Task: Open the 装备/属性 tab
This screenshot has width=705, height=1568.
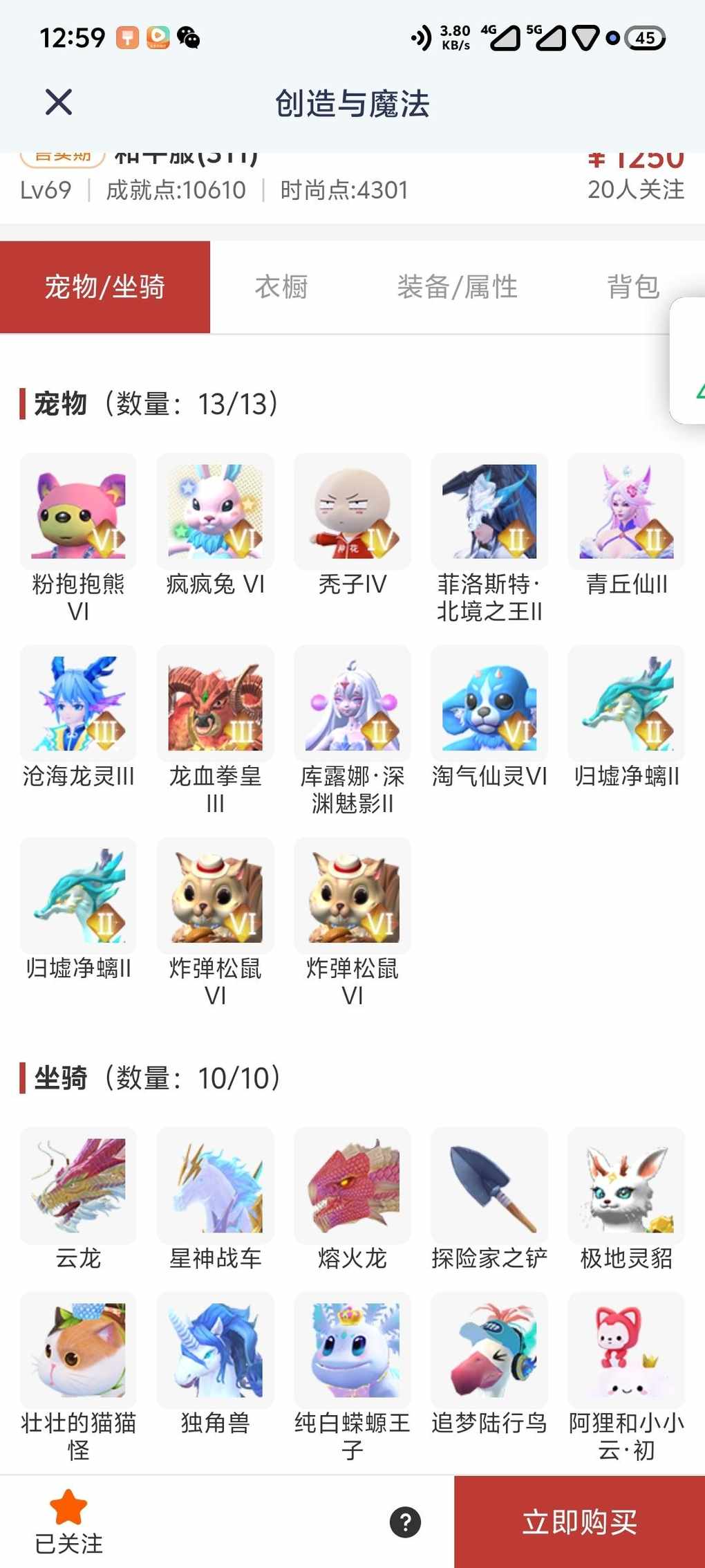Action: click(457, 287)
